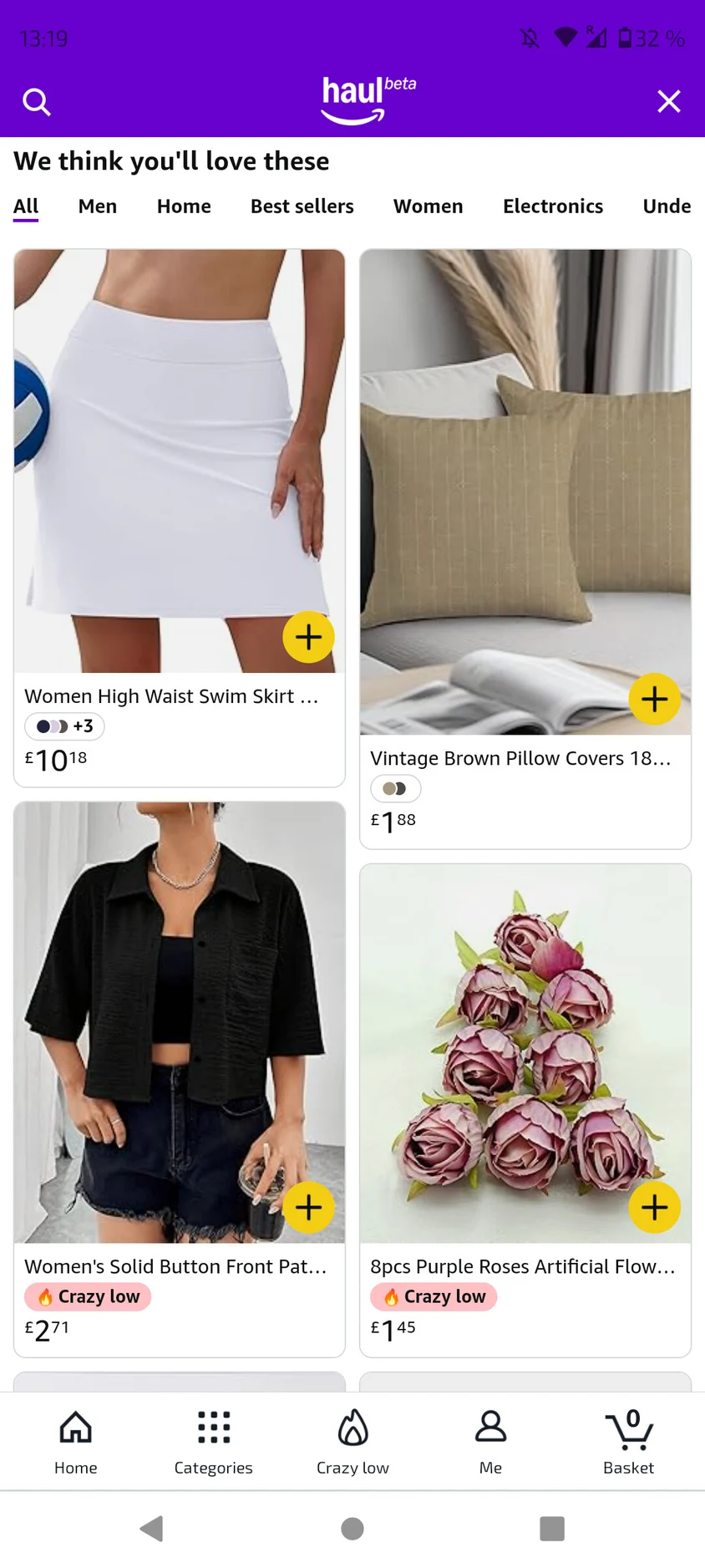The height and width of the screenshot is (1568, 705).
Task: Select the Home category tab
Action: tap(184, 206)
